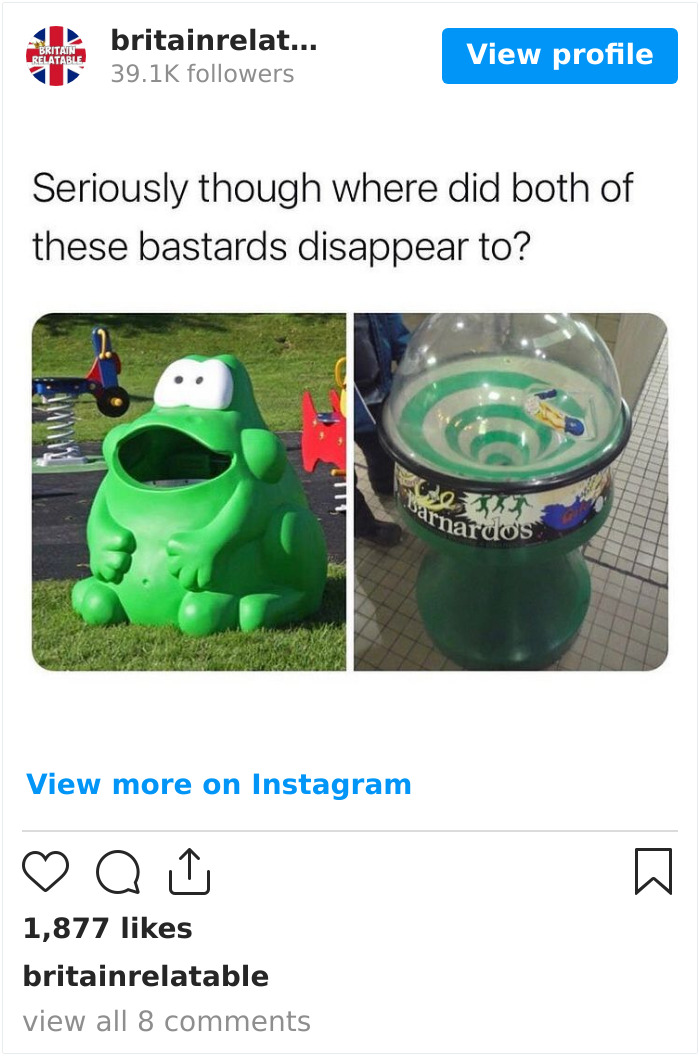Viewport: 700px width, 1056px height.
Task: Open the britainrelat… account name in header
Action: coord(214,41)
